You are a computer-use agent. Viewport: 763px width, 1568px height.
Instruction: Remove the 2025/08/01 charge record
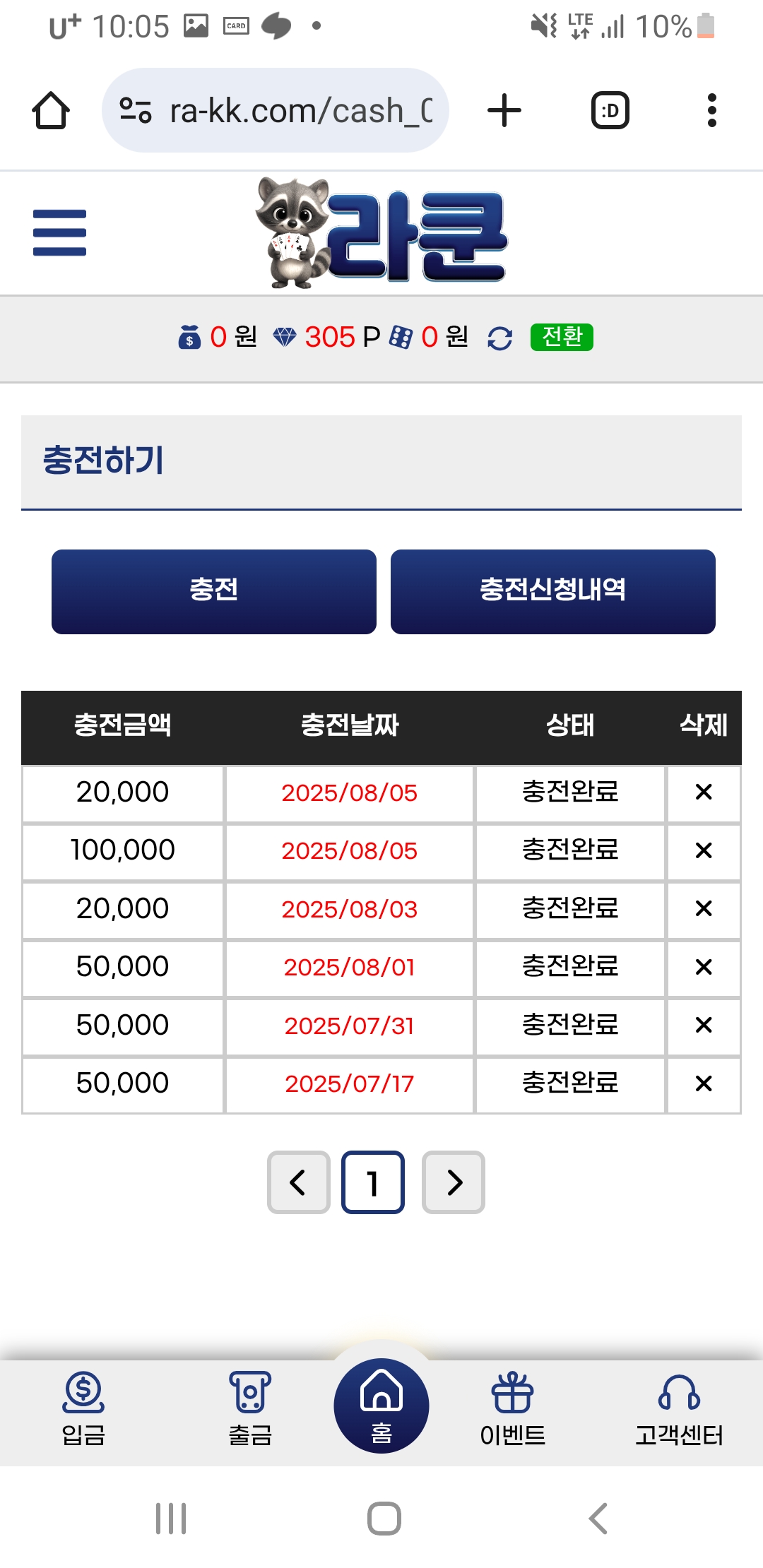[703, 967]
